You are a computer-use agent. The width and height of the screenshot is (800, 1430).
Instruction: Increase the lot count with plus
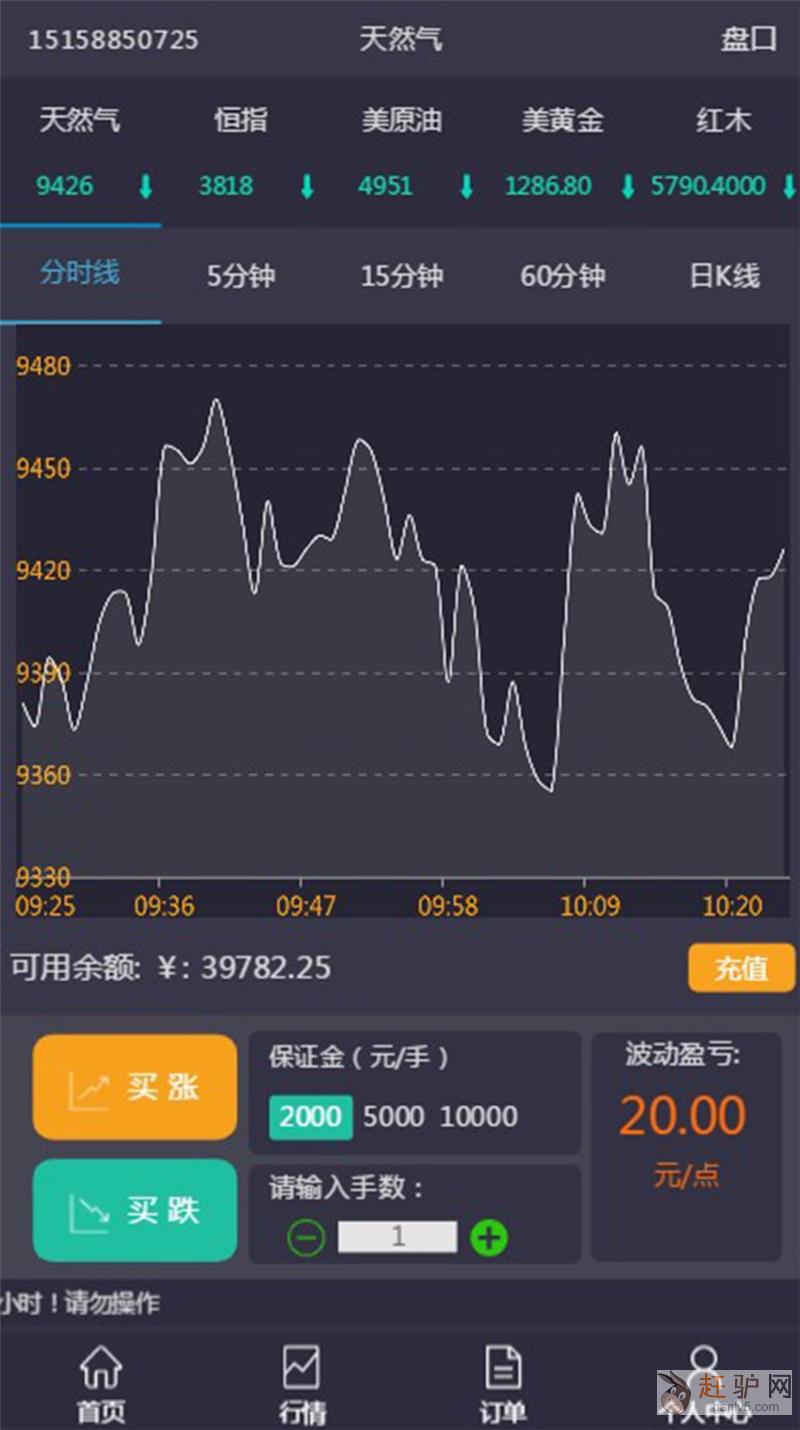(x=489, y=1238)
